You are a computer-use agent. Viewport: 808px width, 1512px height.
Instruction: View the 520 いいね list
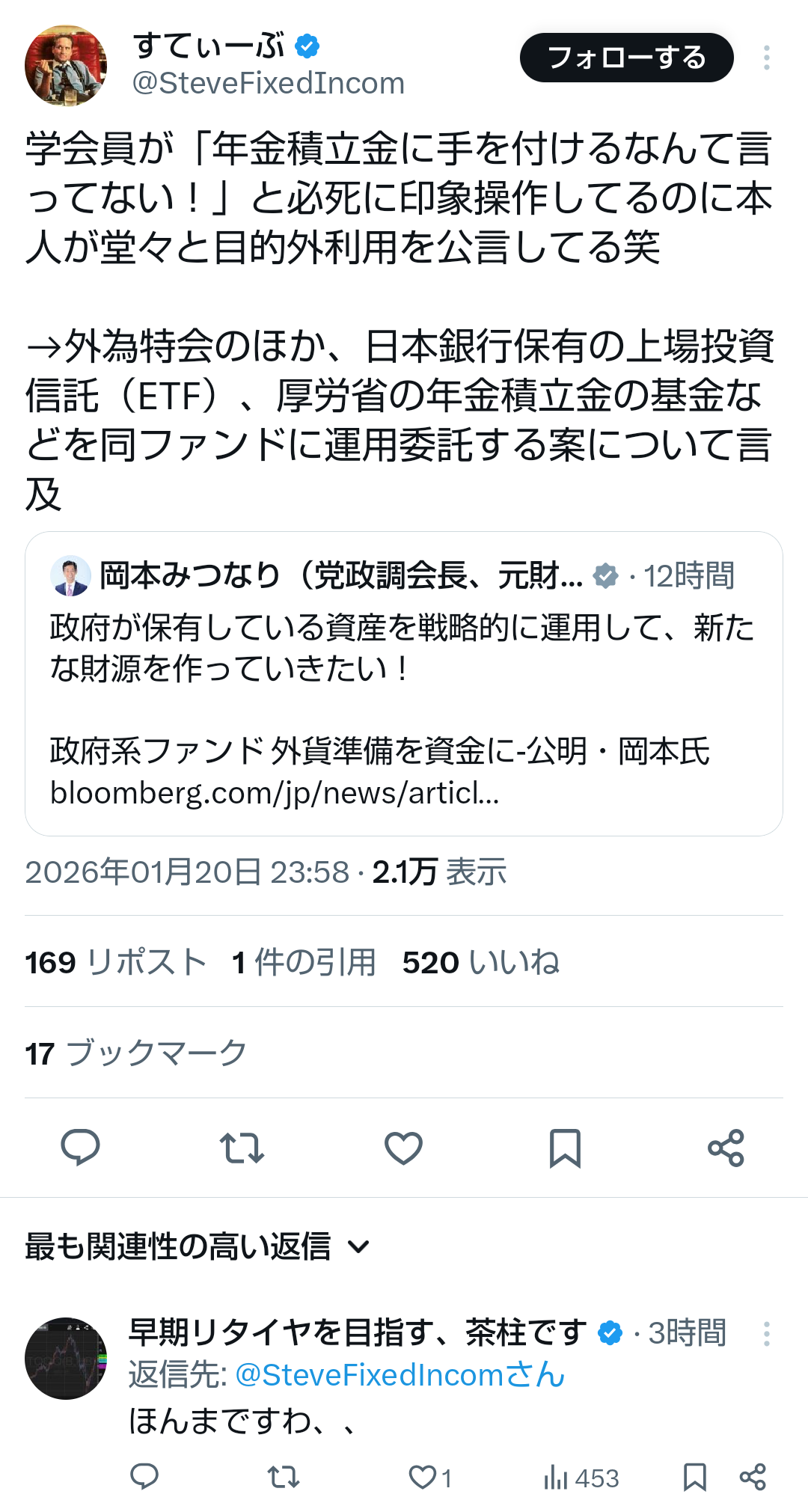pyautogui.click(x=480, y=962)
